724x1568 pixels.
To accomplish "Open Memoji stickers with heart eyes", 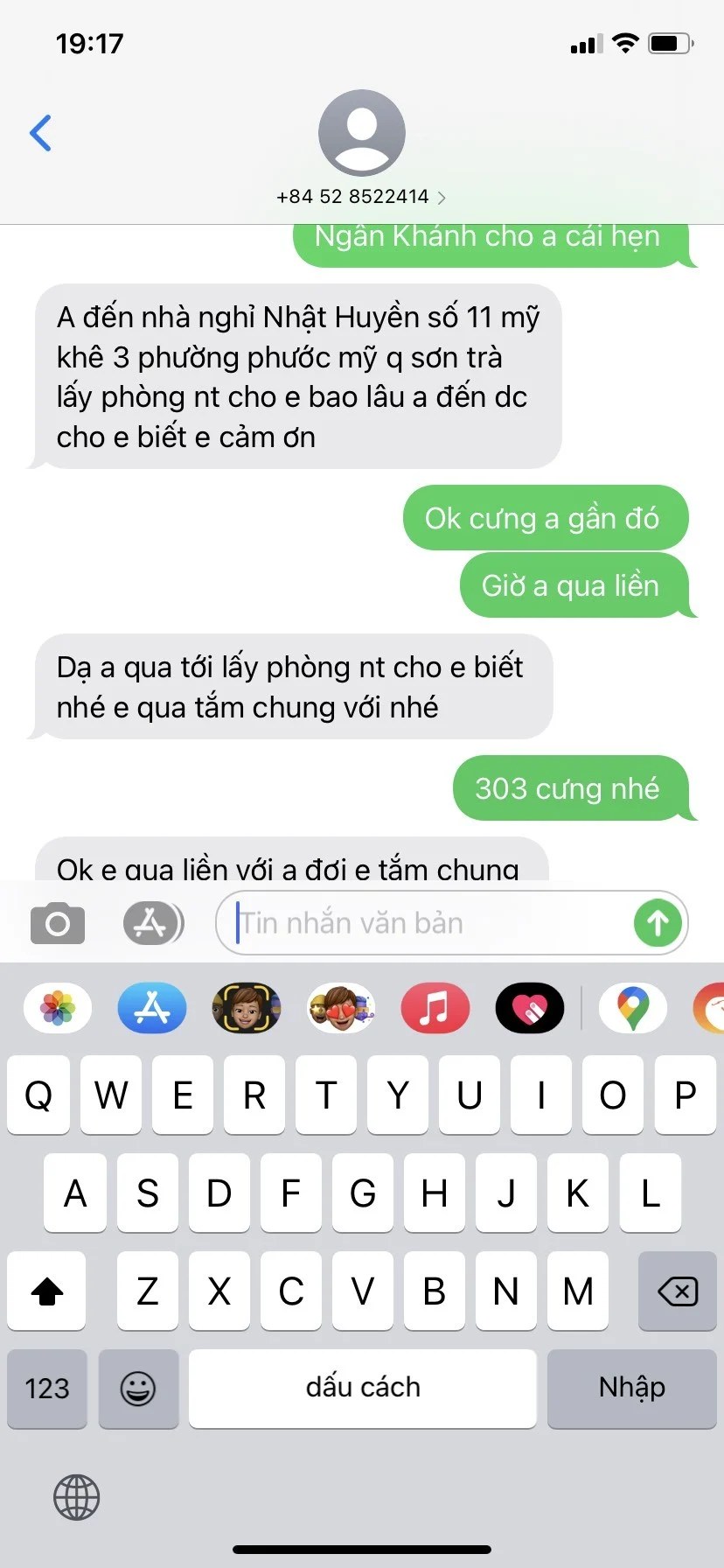I will (x=341, y=1008).
